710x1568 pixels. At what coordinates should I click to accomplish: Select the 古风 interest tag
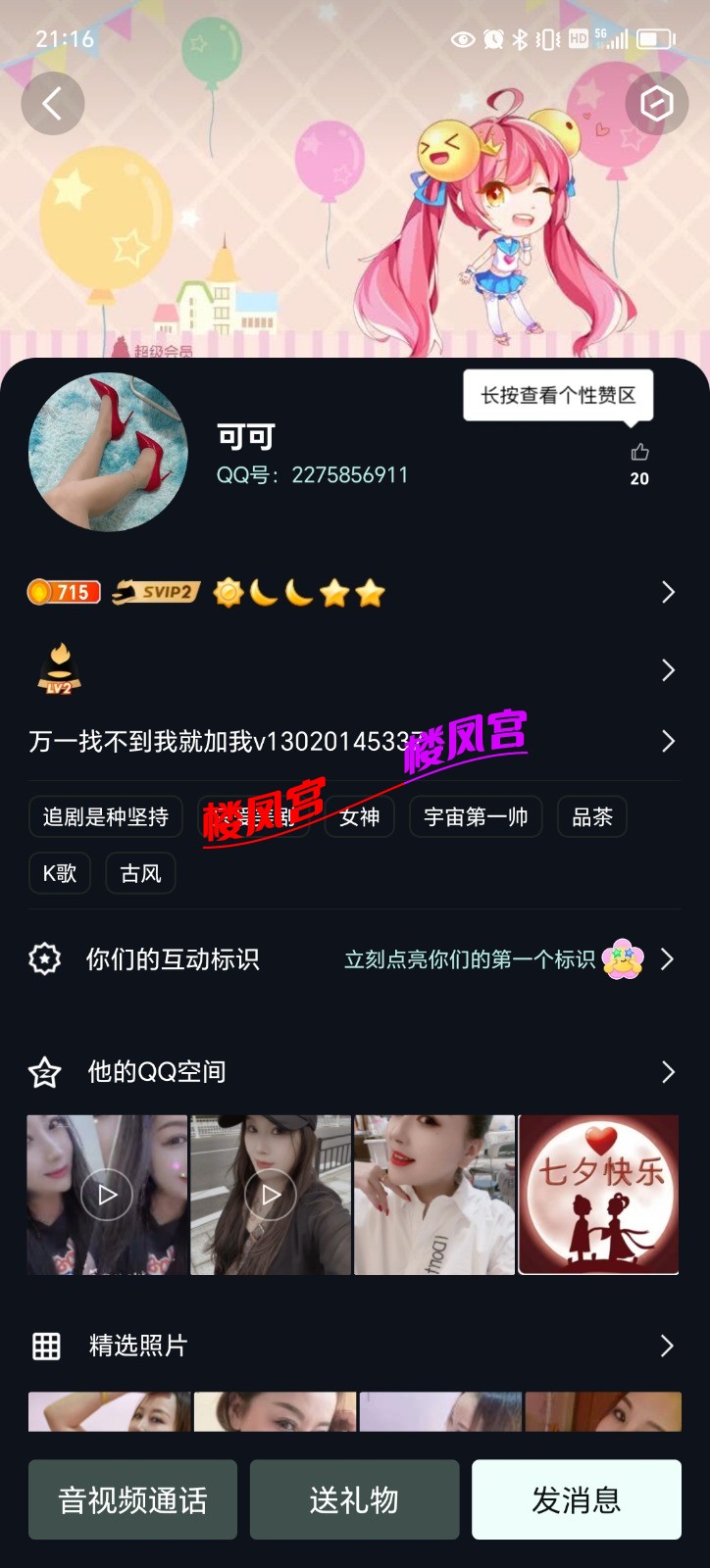point(140,873)
